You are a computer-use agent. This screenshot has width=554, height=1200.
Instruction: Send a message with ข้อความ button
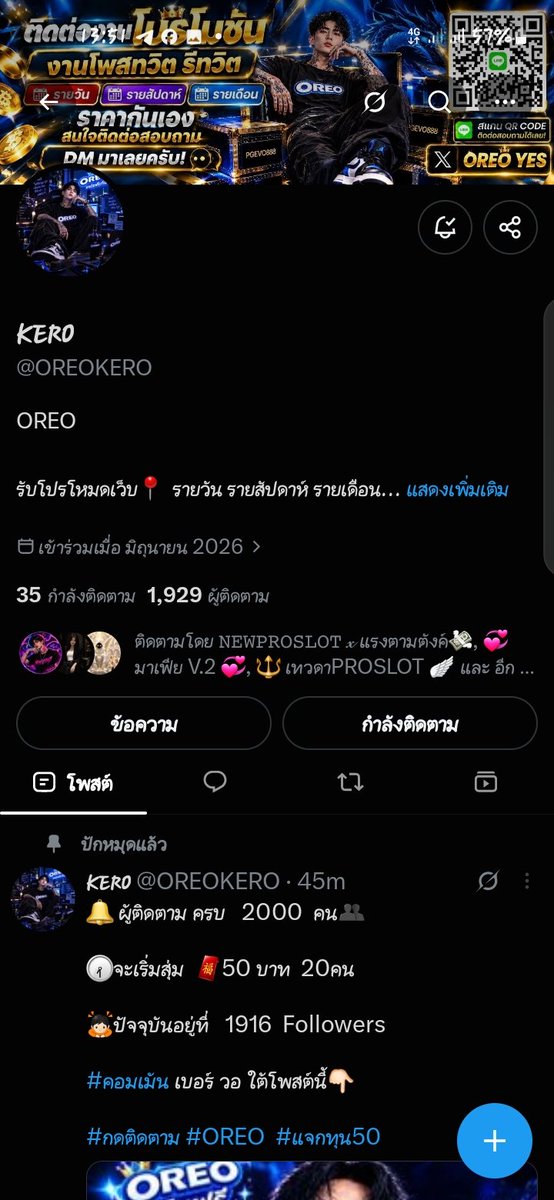tap(144, 723)
